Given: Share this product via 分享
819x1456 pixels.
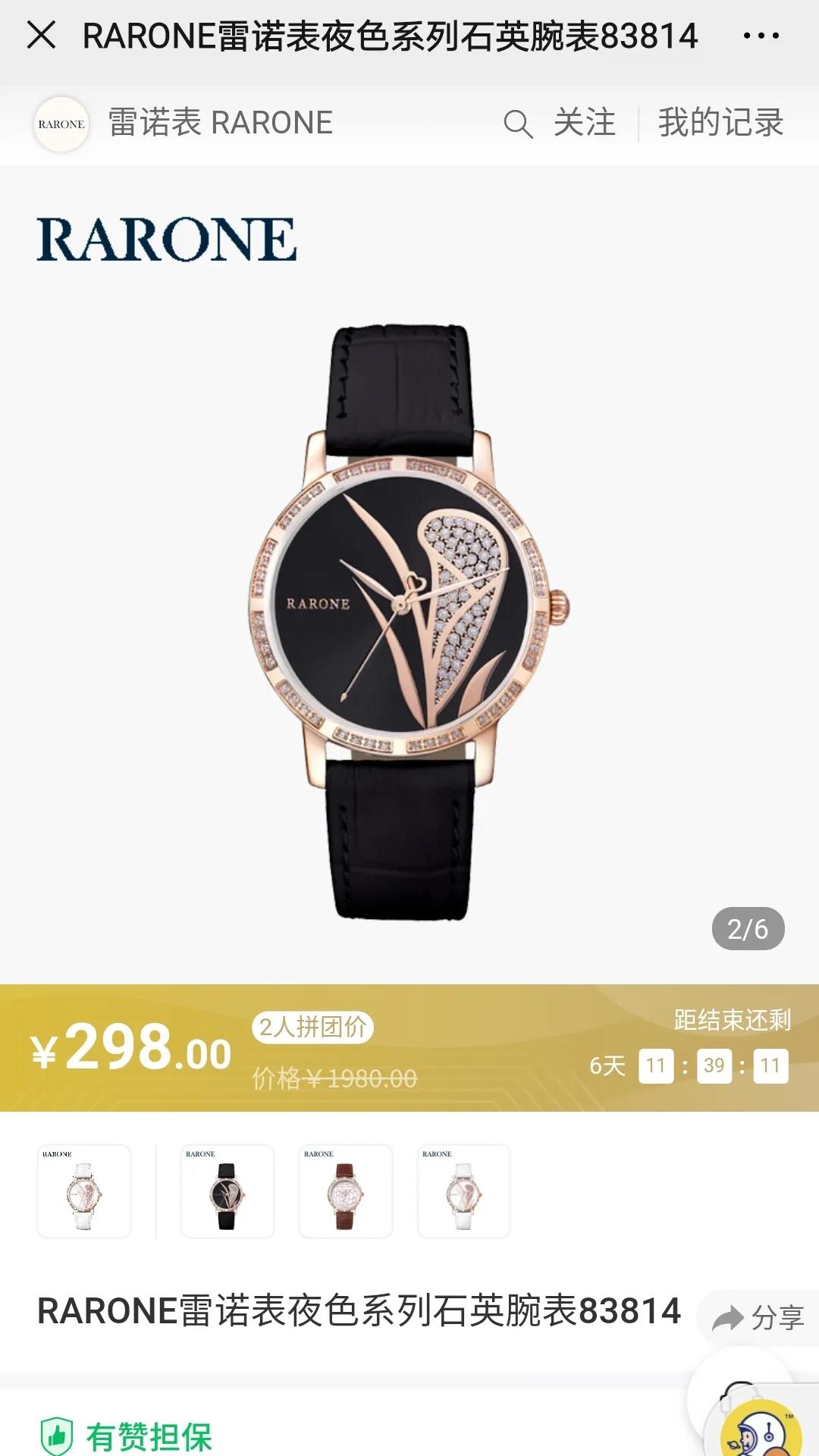Looking at the screenshot, I should pos(759,1318).
